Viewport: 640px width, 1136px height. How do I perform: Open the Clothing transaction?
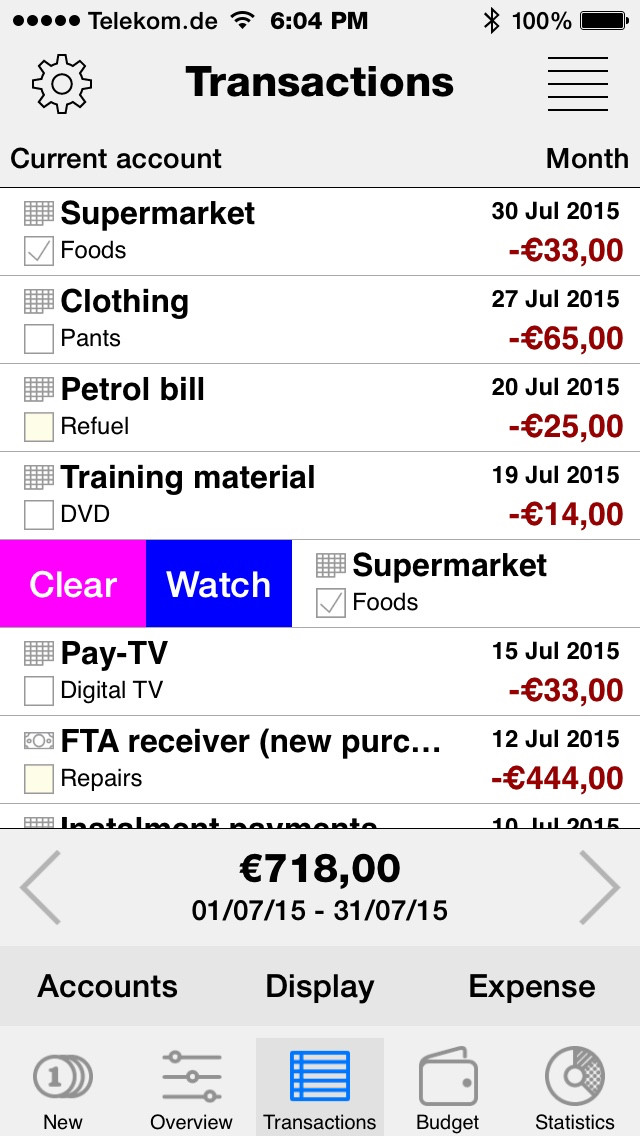coord(320,320)
